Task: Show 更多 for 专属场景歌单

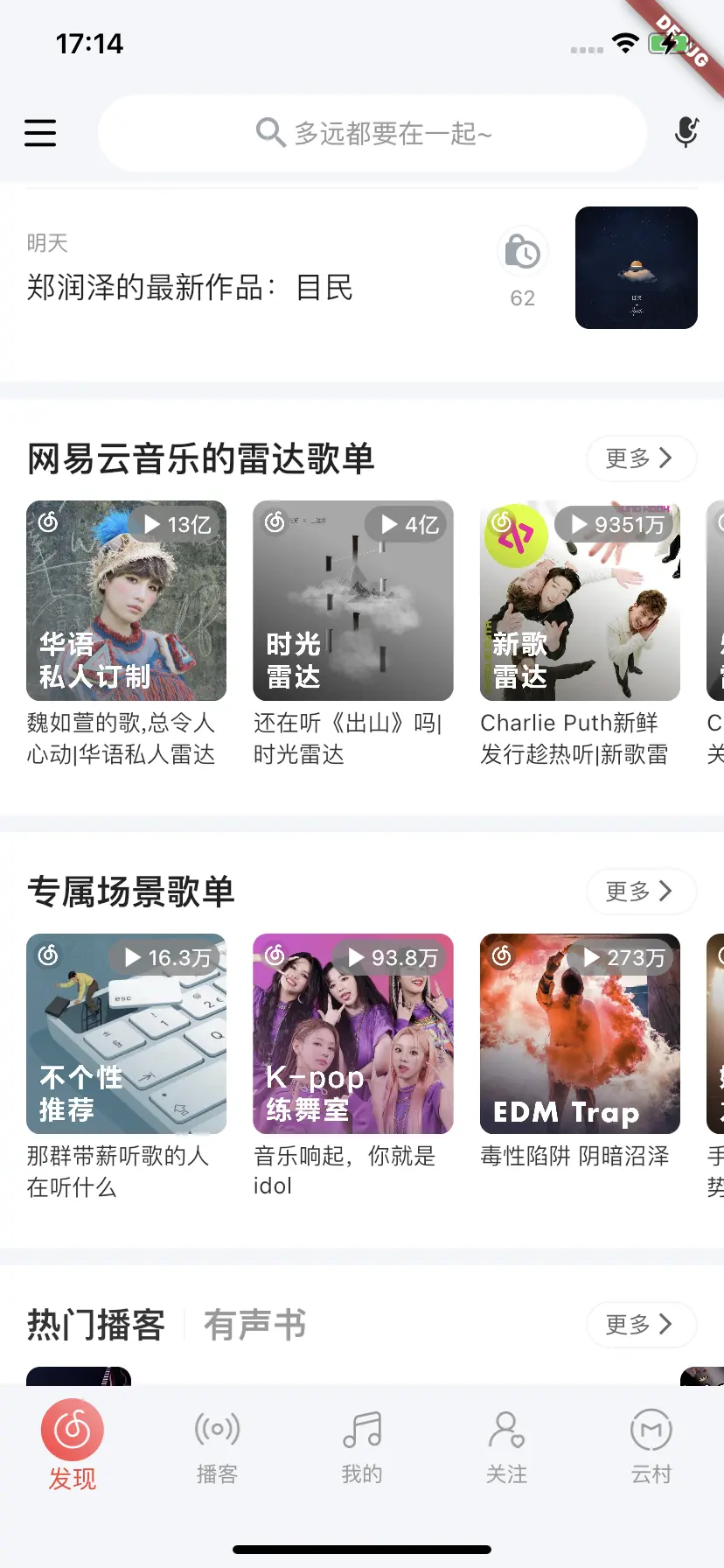Action: point(640,891)
